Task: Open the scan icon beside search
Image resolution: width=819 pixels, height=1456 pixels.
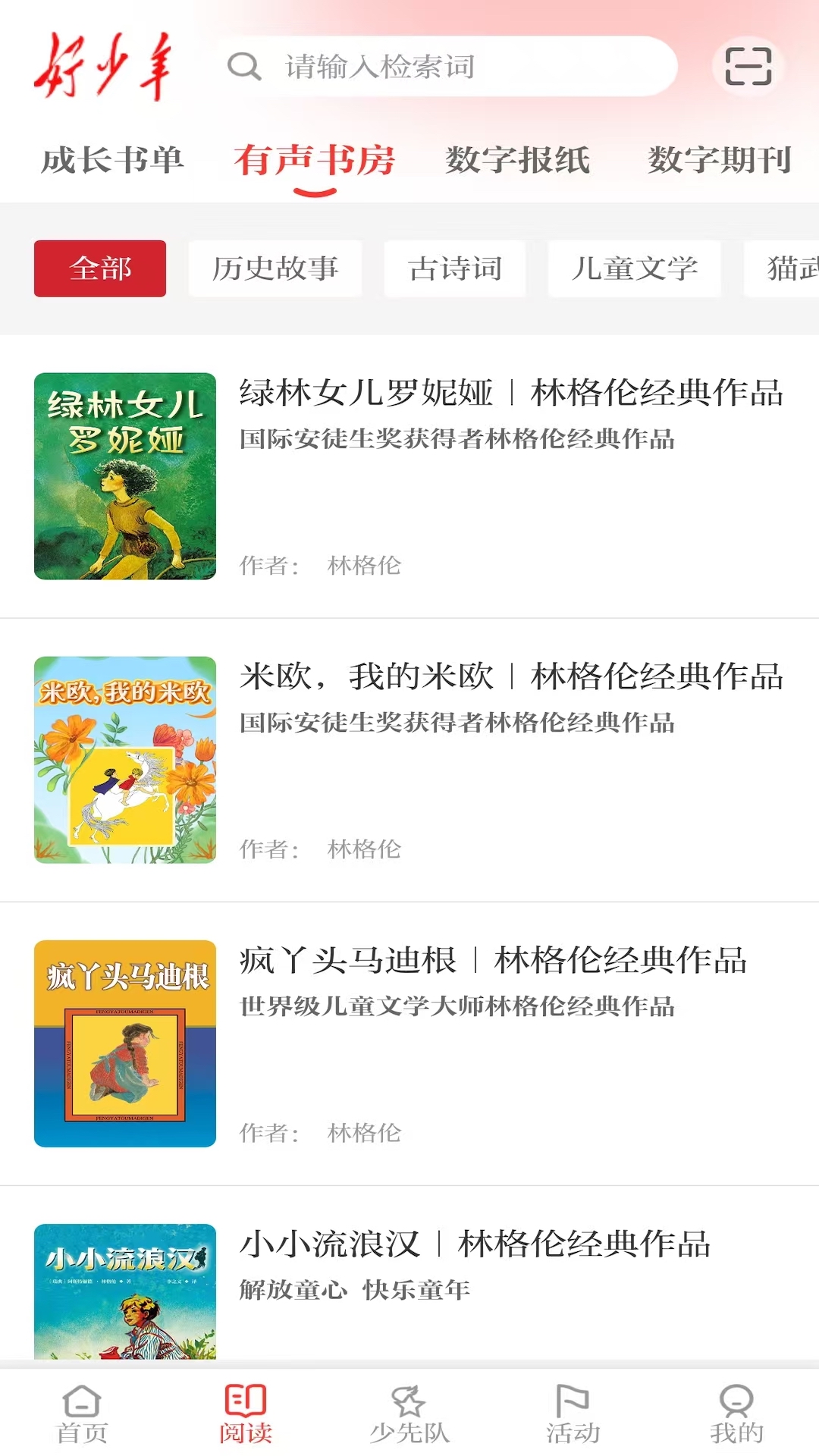Action: coord(748,67)
